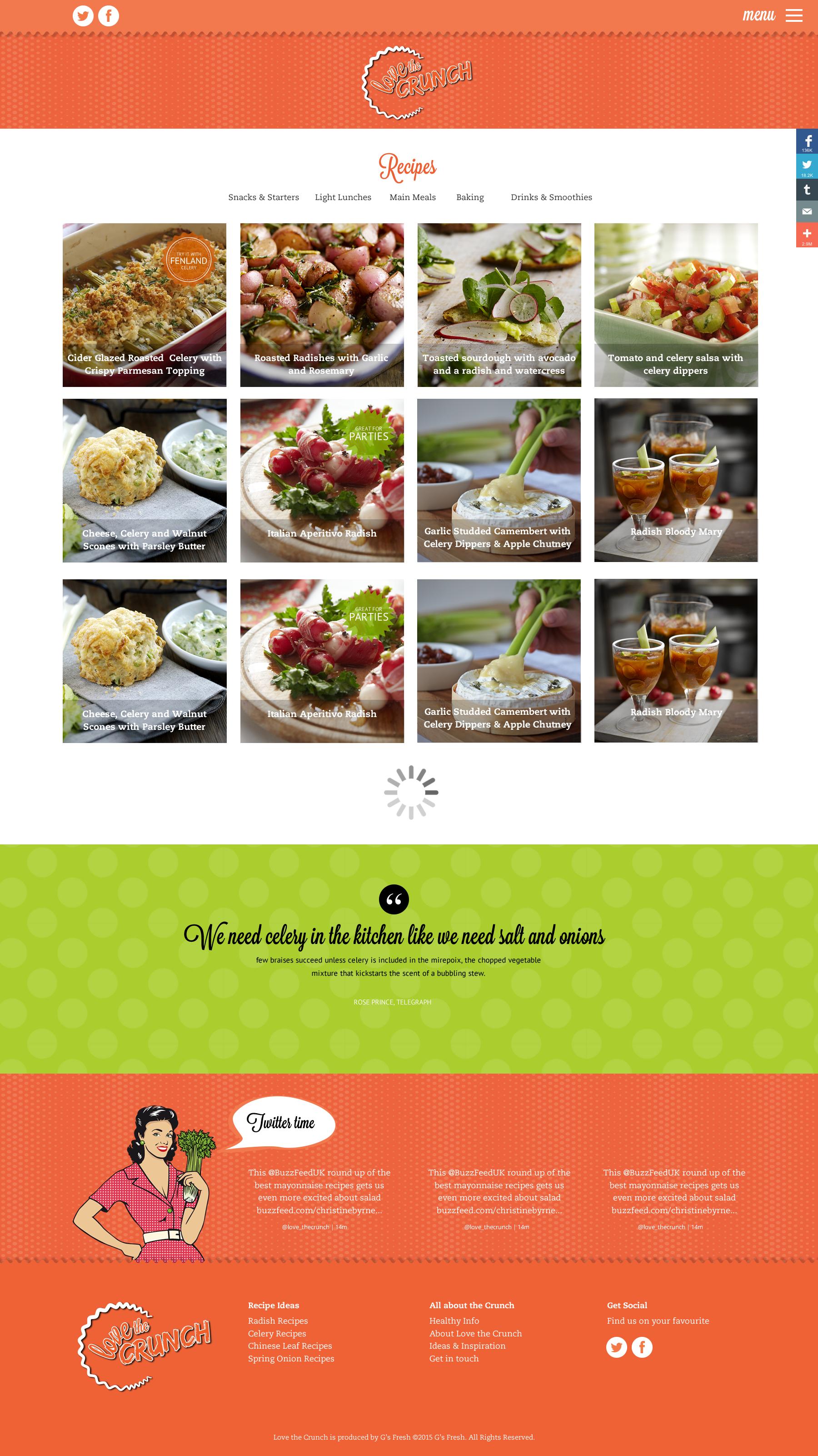The width and height of the screenshot is (818, 1456).
Task: Share page by email from sidebar
Action: click(807, 211)
